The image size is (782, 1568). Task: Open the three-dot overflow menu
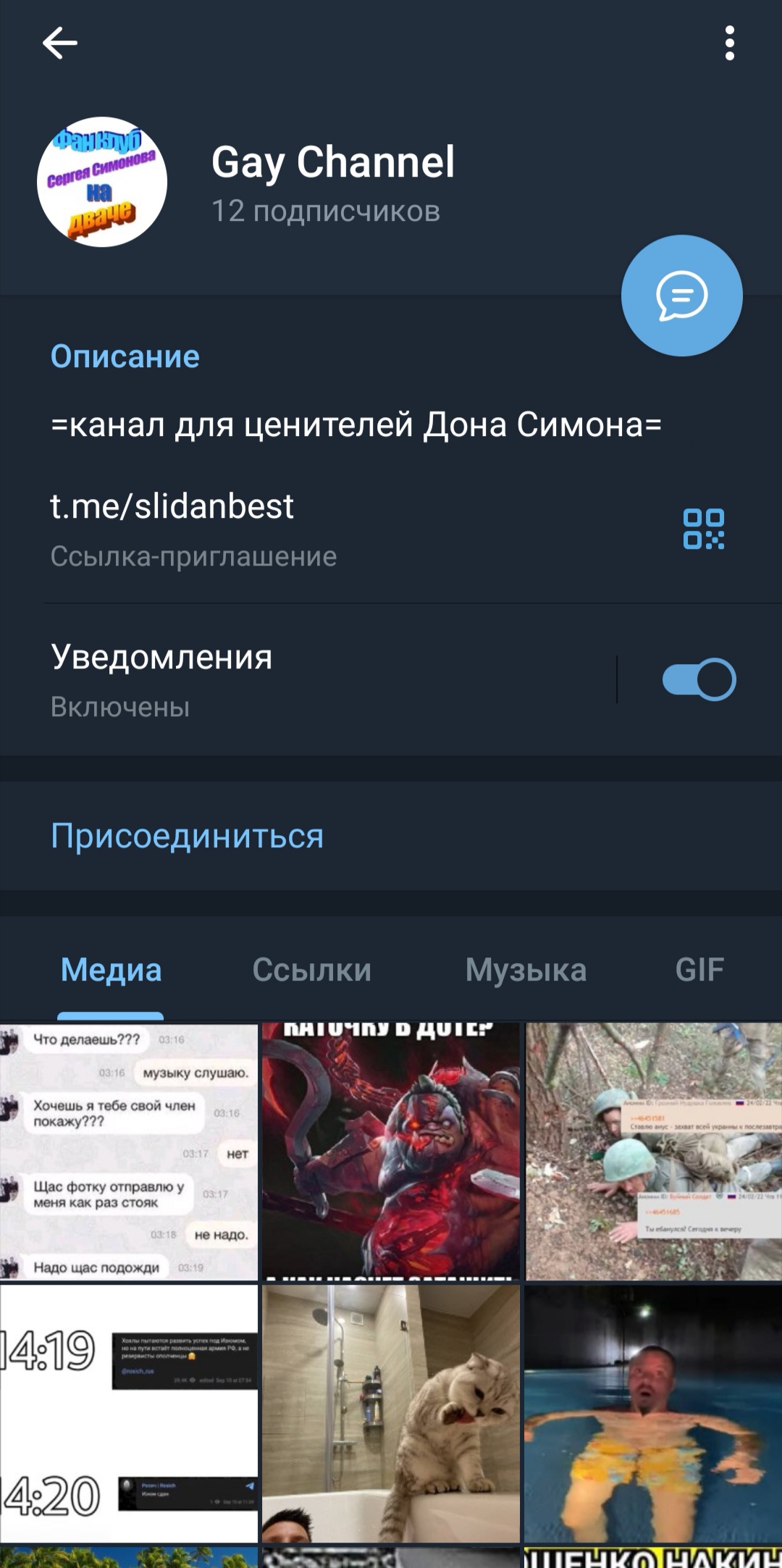tap(729, 43)
